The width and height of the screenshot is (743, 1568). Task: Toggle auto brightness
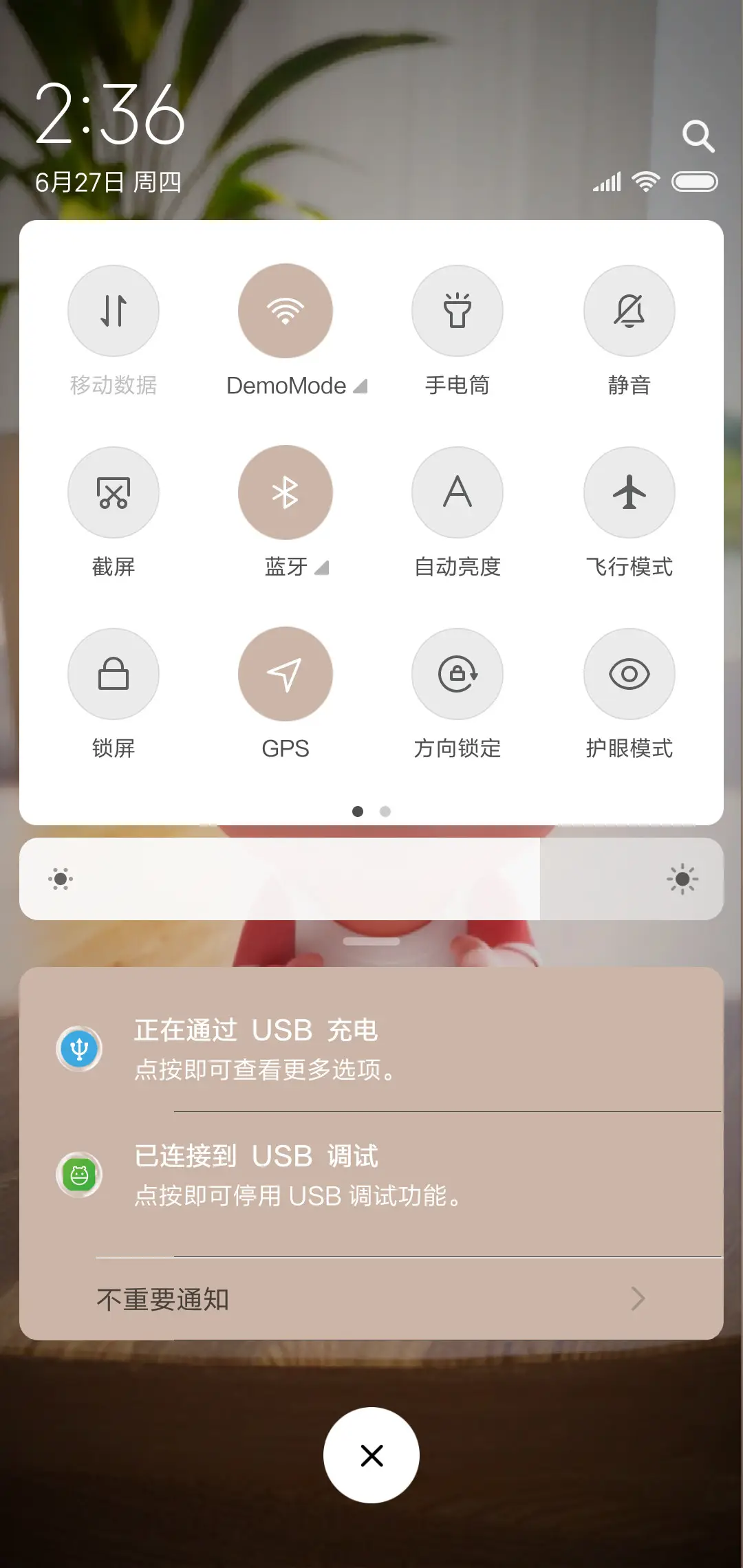457,492
